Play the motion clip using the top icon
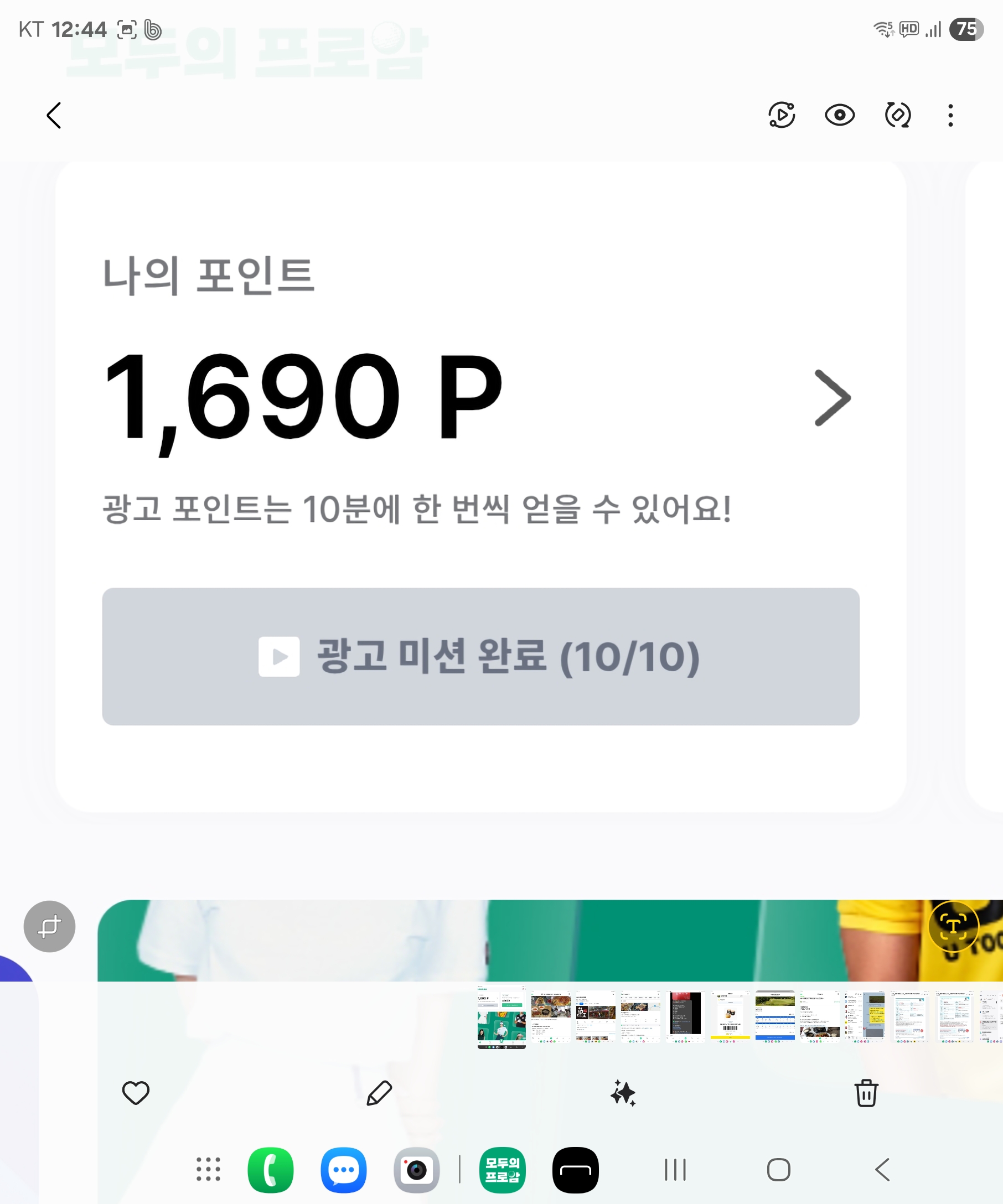 pyautogui.click(x=781, y=116)
